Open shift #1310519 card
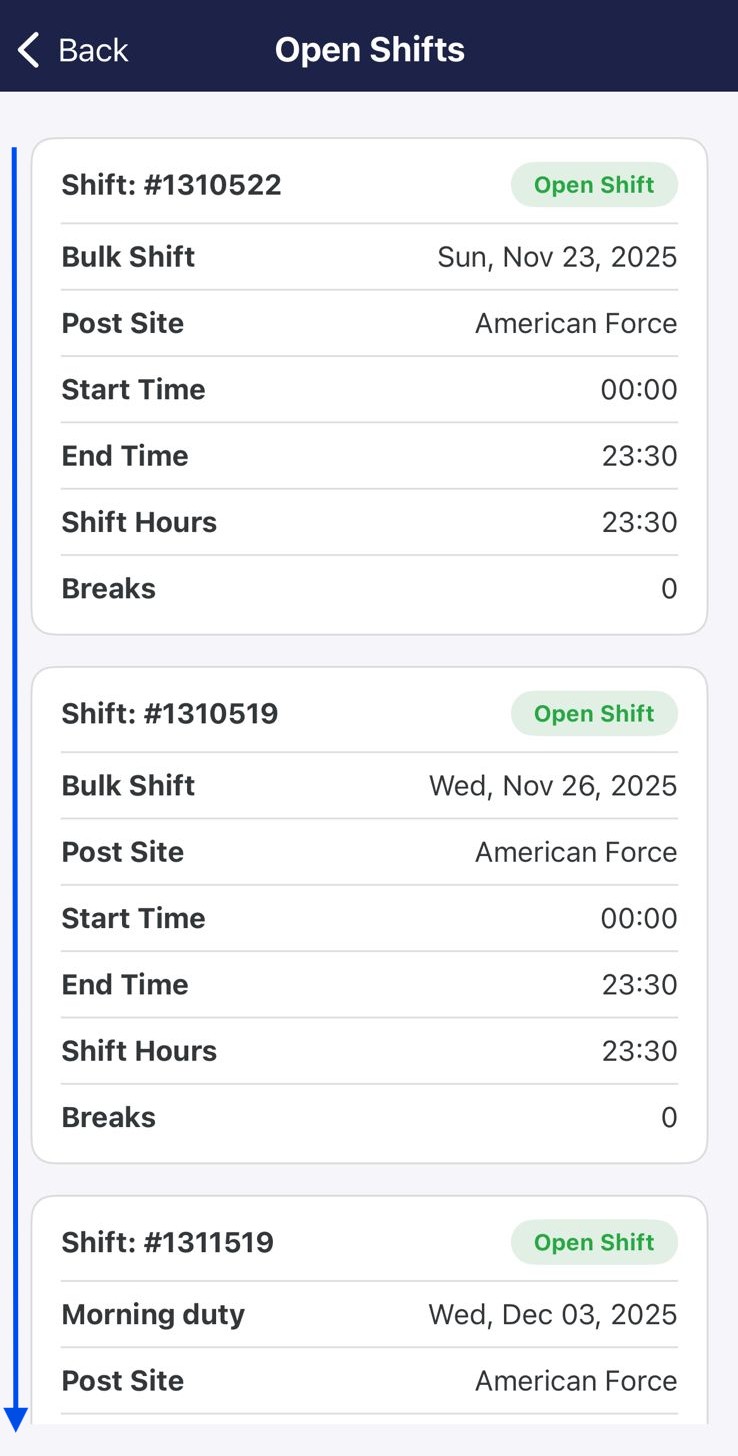This screenshot has height=1456, width=738. tap(369, 915)
